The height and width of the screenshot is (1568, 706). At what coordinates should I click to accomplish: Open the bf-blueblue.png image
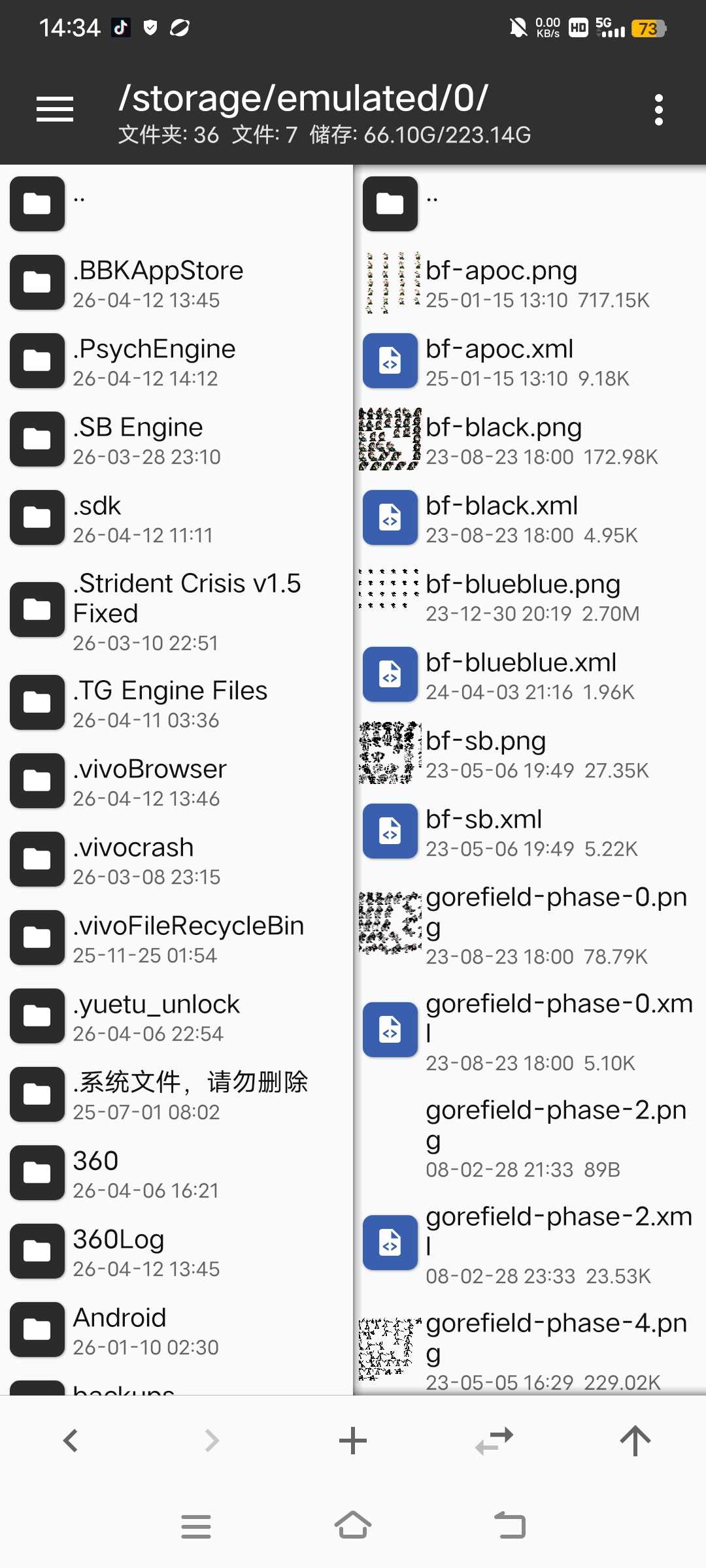[522, 596]
